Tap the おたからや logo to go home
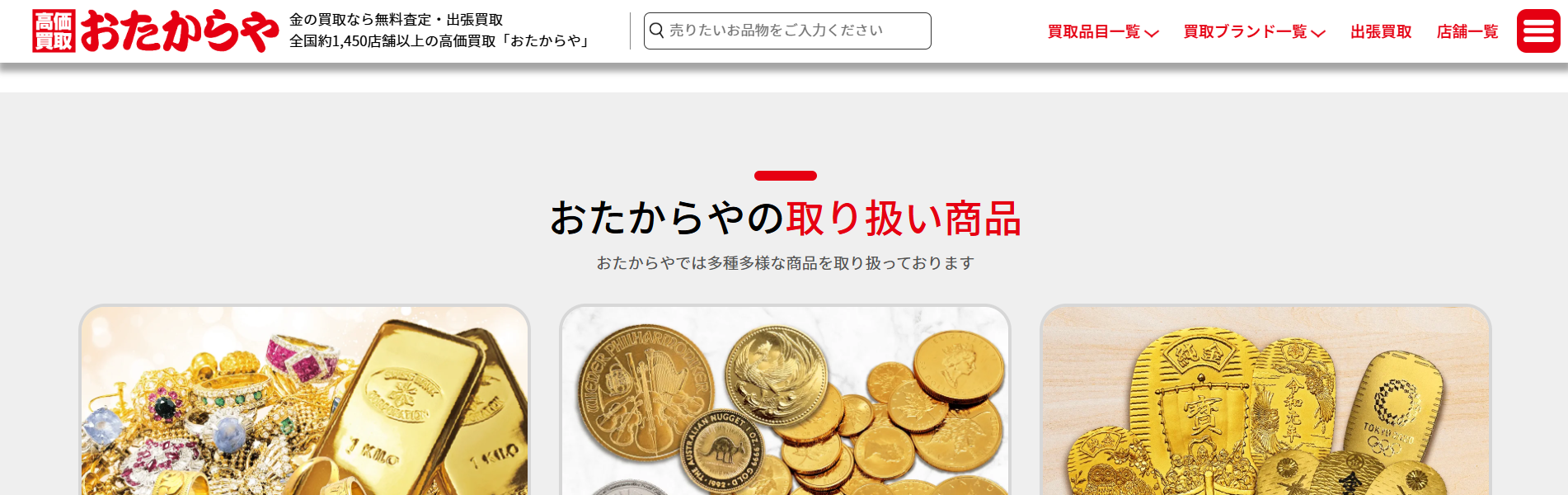The height and width of the screenshot is (495, 1568). pos(155,31)
